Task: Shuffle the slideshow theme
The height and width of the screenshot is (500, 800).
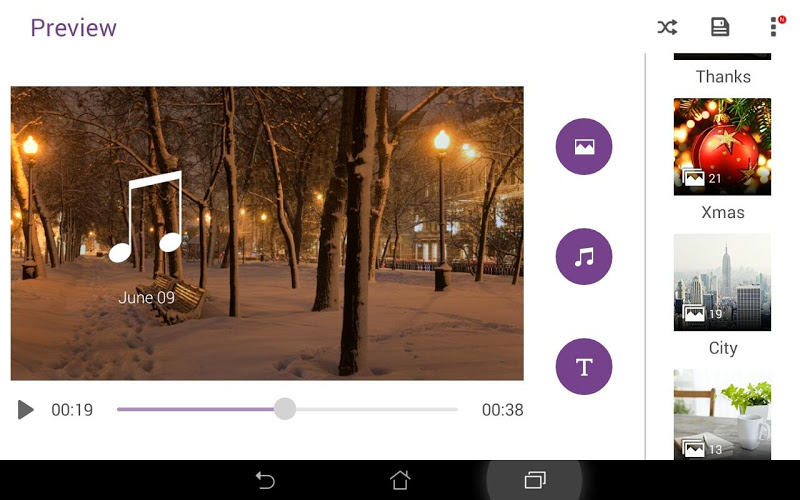Action: (x=667, y=27)
